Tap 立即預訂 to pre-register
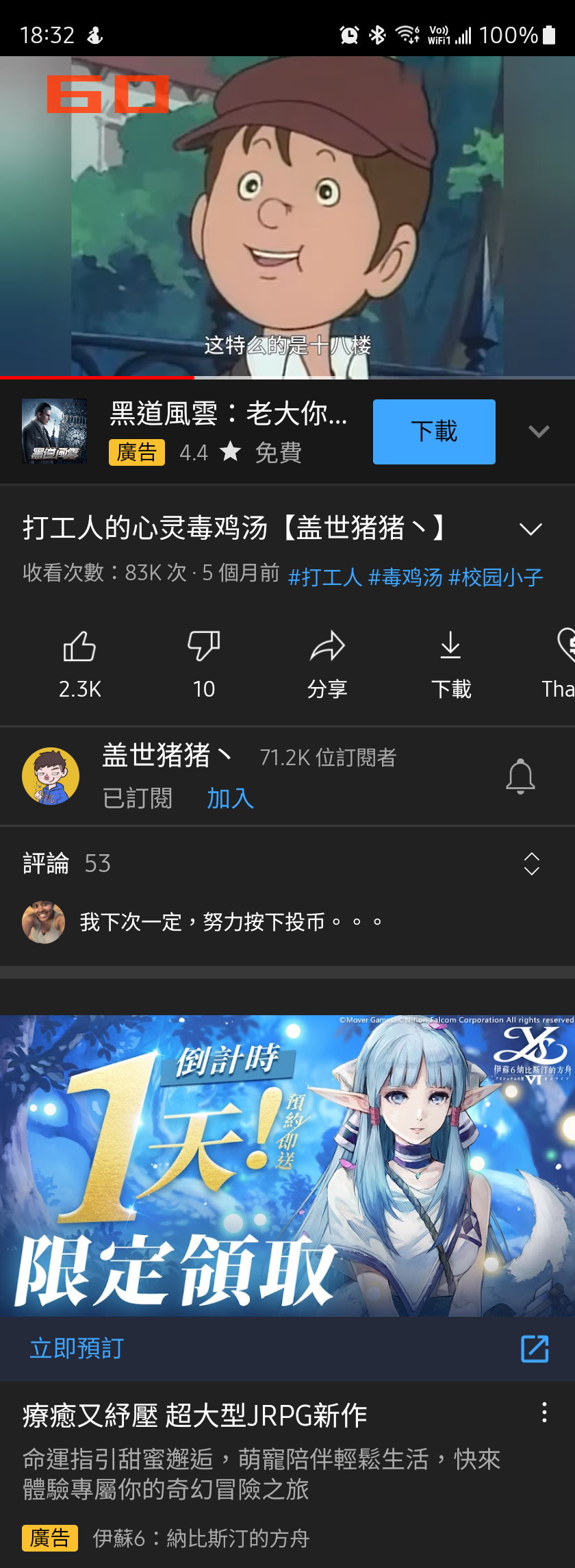575x1568 pixels. [77, 1348]
